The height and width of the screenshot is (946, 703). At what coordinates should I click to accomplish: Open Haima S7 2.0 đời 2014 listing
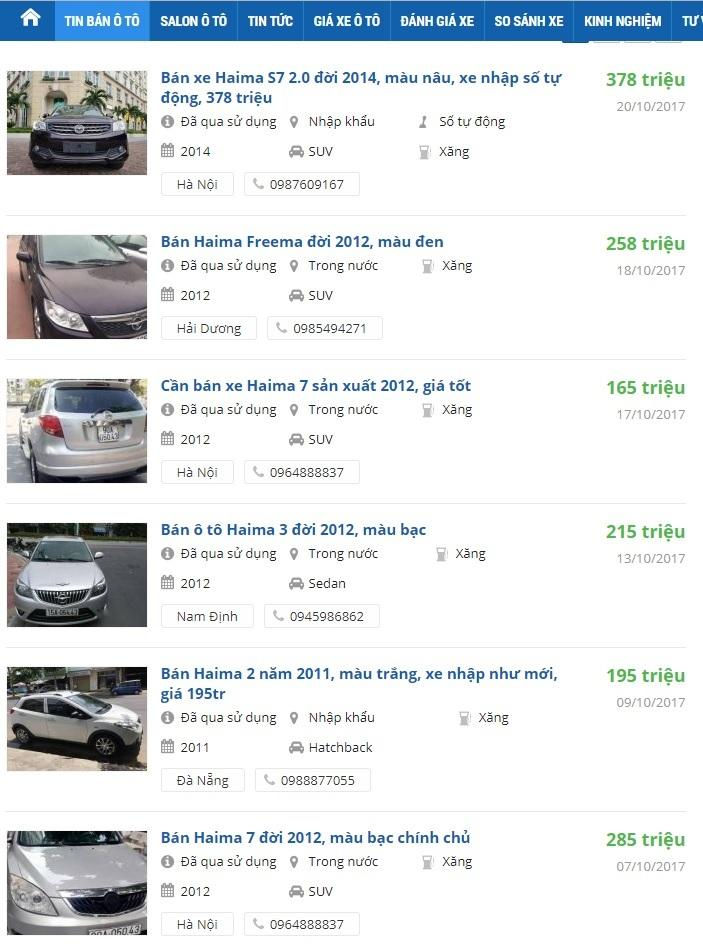(362, 87)
